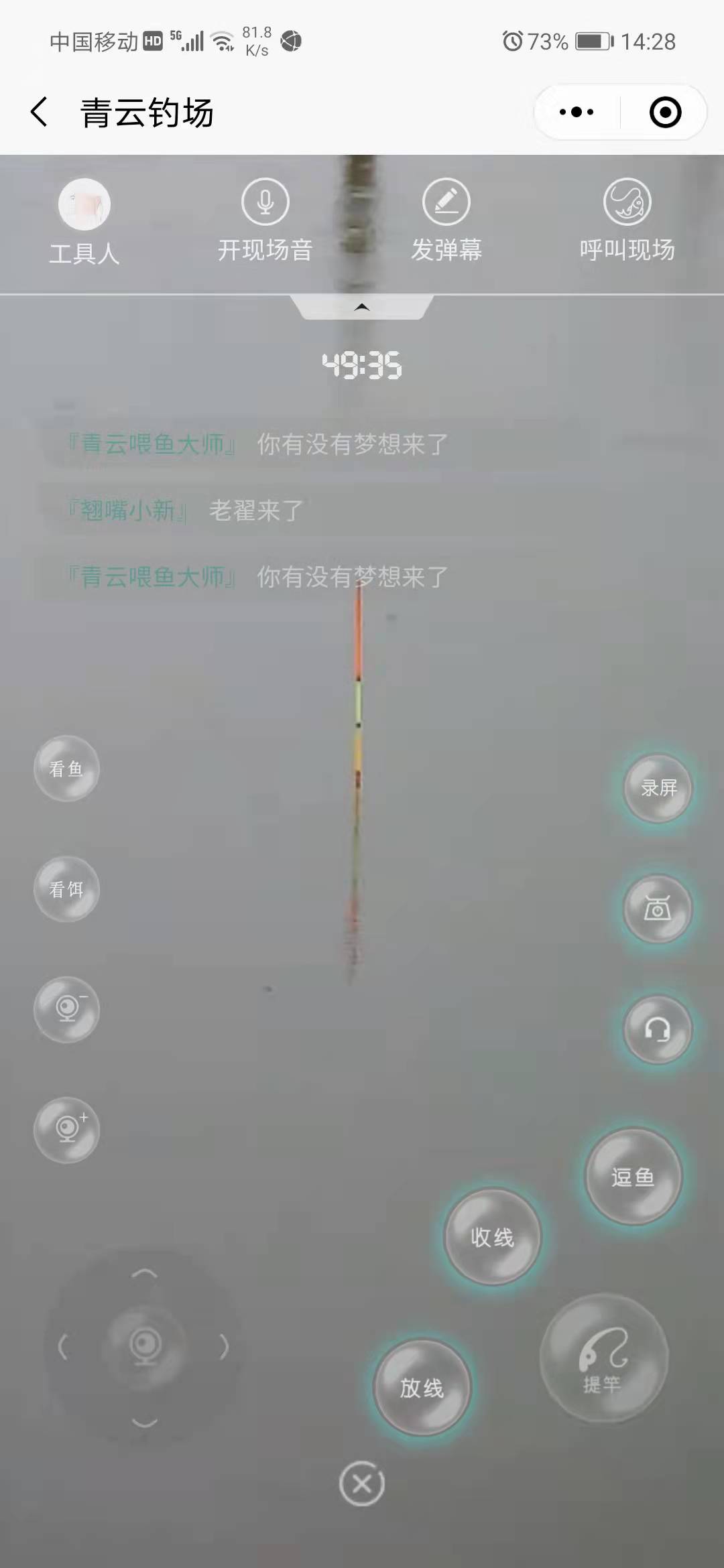Go back from 青云钓场
This screenshot has width=724, height=1568.
point(40,112)
